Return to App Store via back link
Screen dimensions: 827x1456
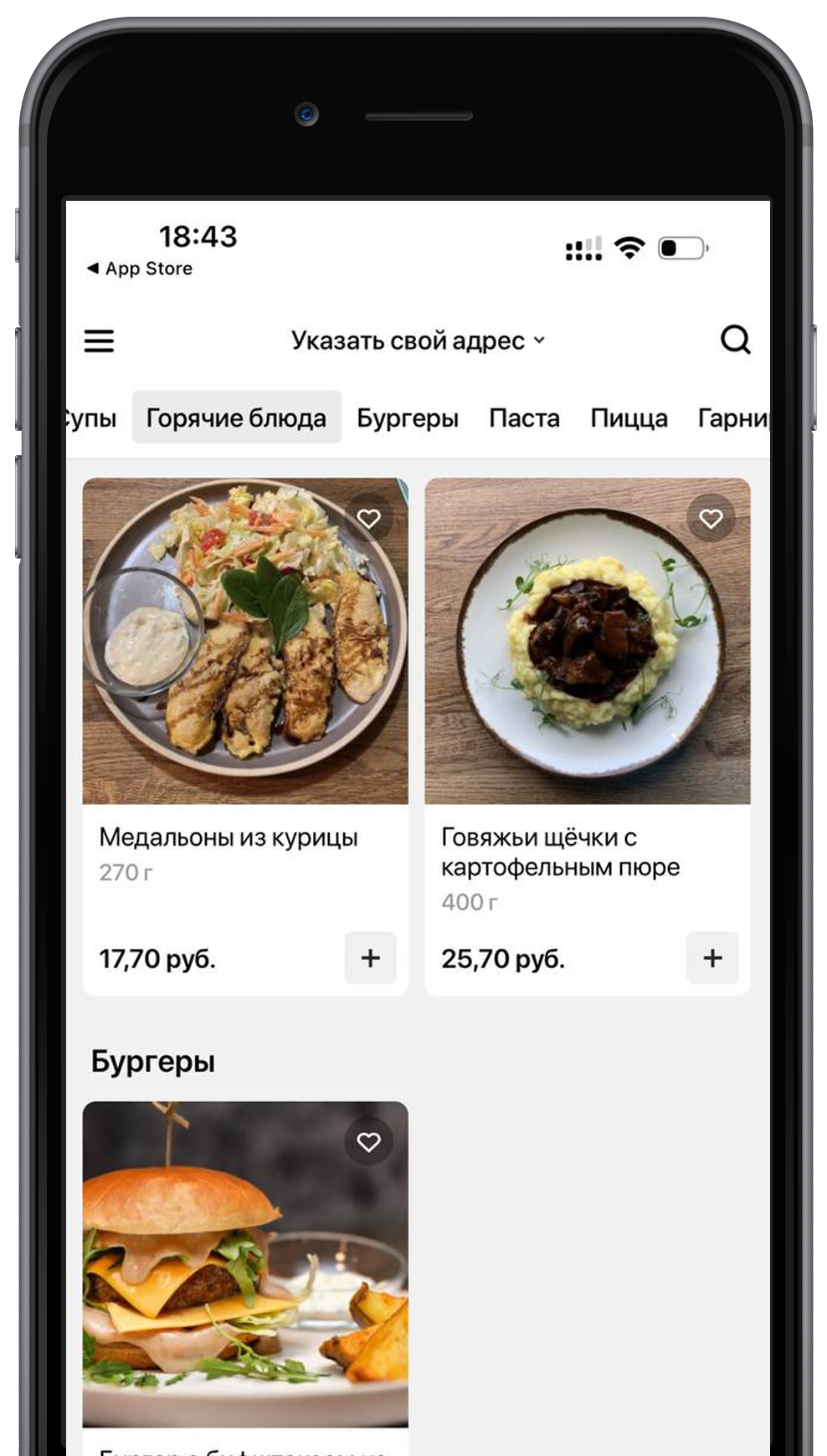click(140, 269)
